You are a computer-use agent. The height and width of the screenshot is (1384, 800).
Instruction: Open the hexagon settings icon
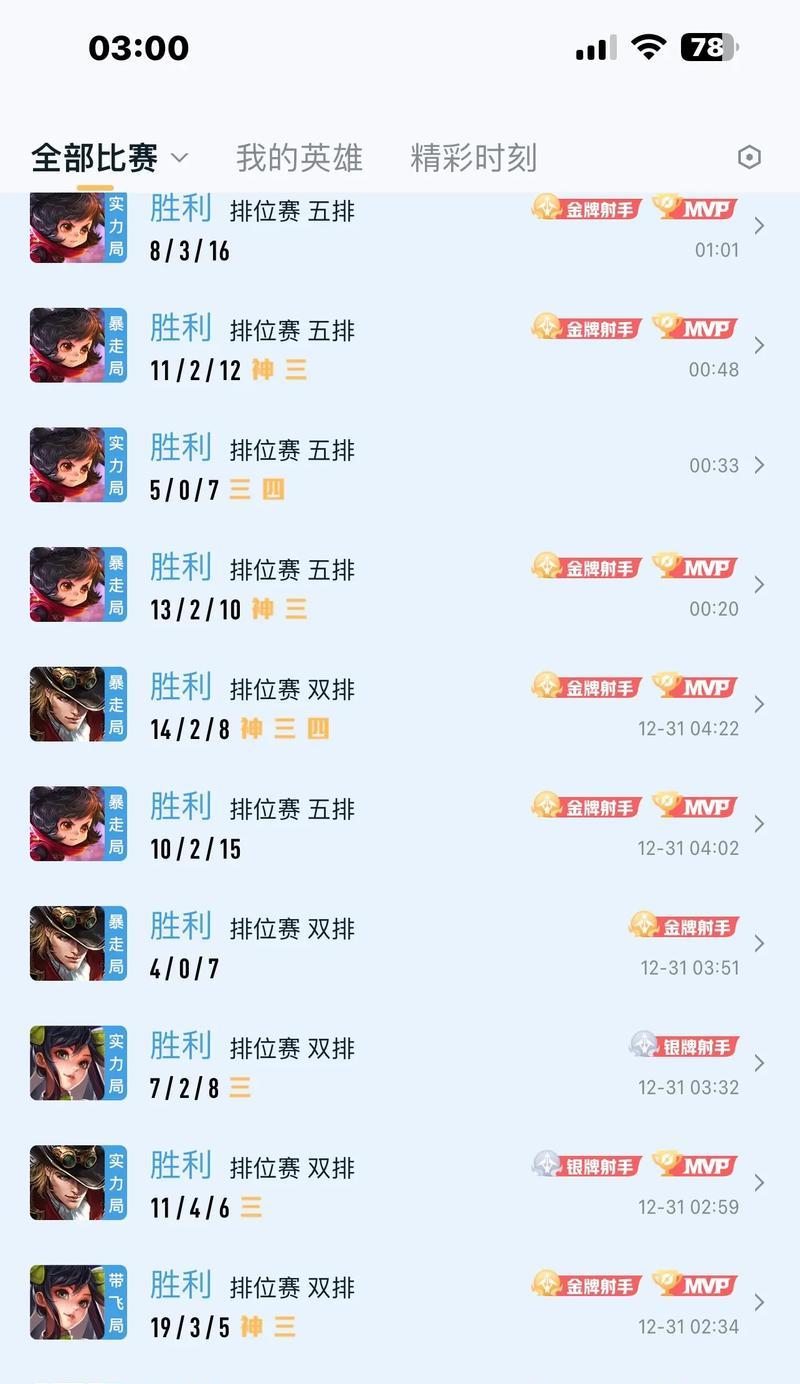749,158
